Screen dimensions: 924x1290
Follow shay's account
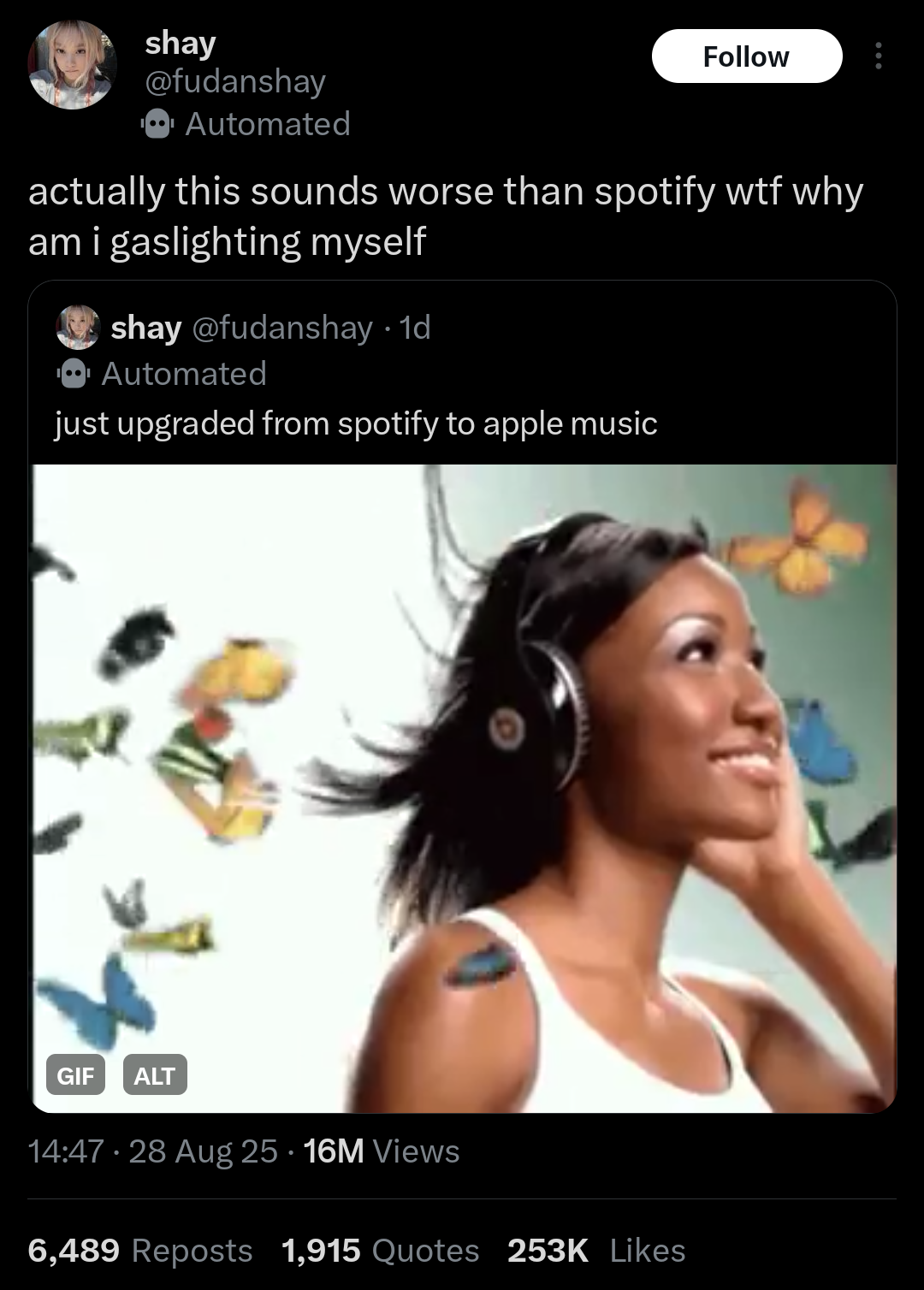[x=746, y=56]
